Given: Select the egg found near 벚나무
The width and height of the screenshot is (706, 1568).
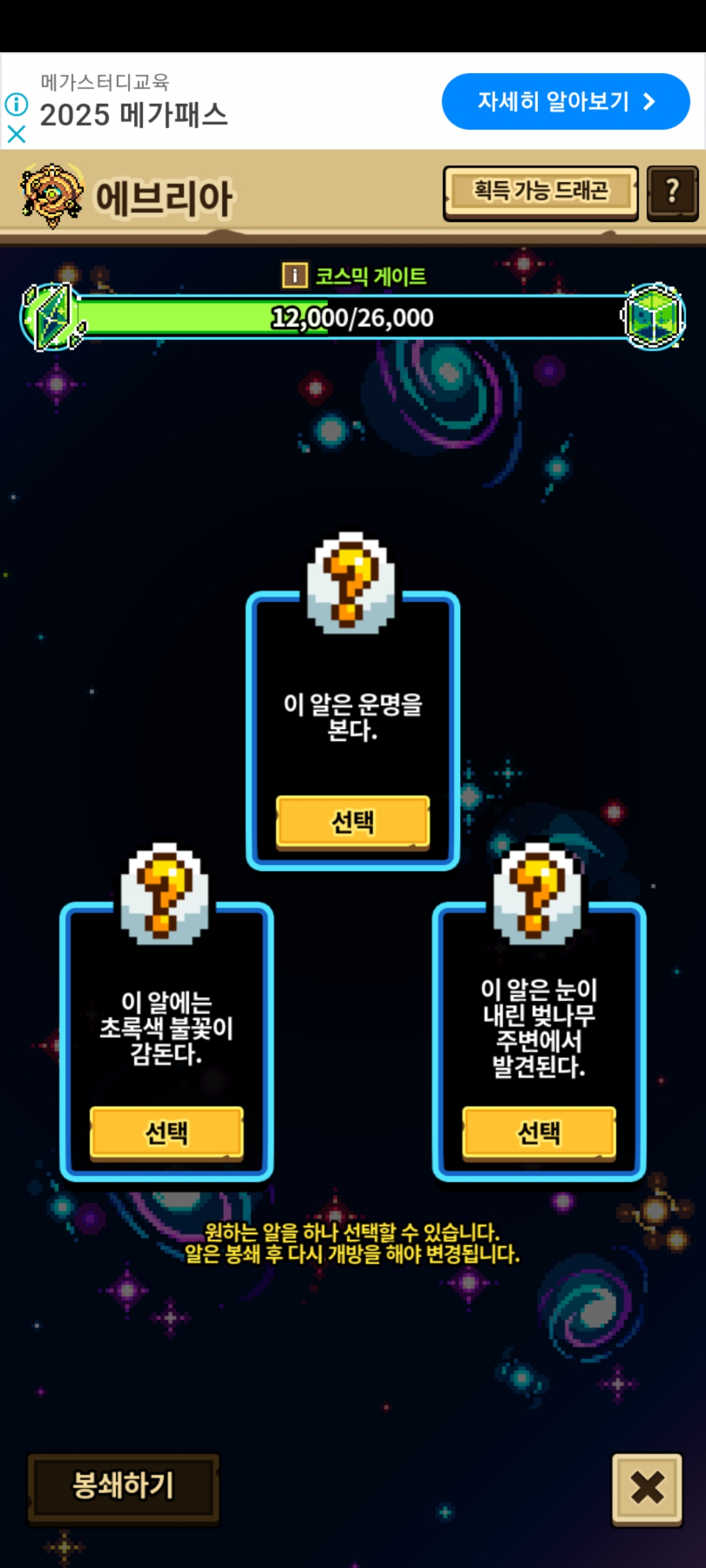Looking at the screenshot, I should 539,1132.
